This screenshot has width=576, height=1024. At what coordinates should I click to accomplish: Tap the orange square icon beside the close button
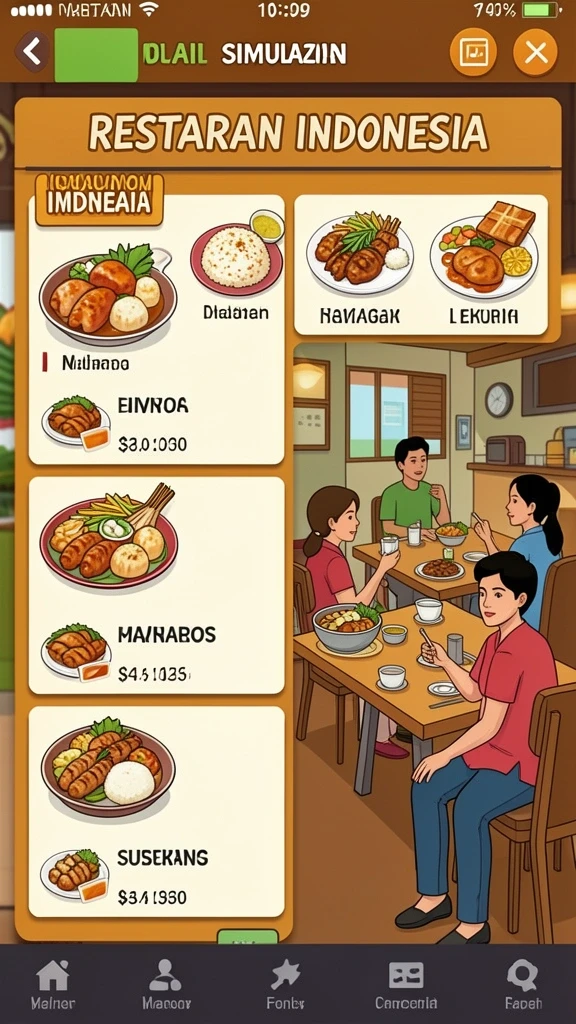473,52
